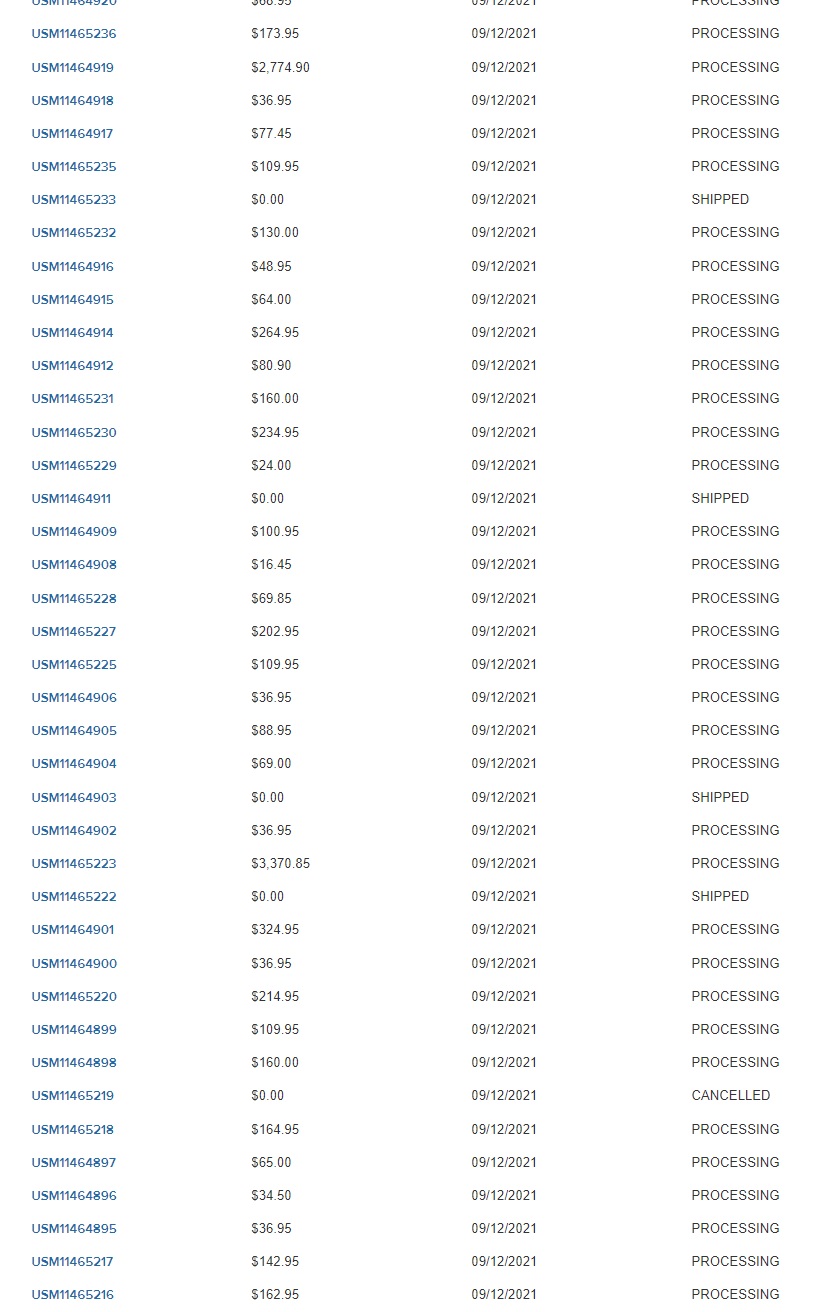829x1312 pixels.
Task: Open order USM11464903
Action: pos(73,798)
